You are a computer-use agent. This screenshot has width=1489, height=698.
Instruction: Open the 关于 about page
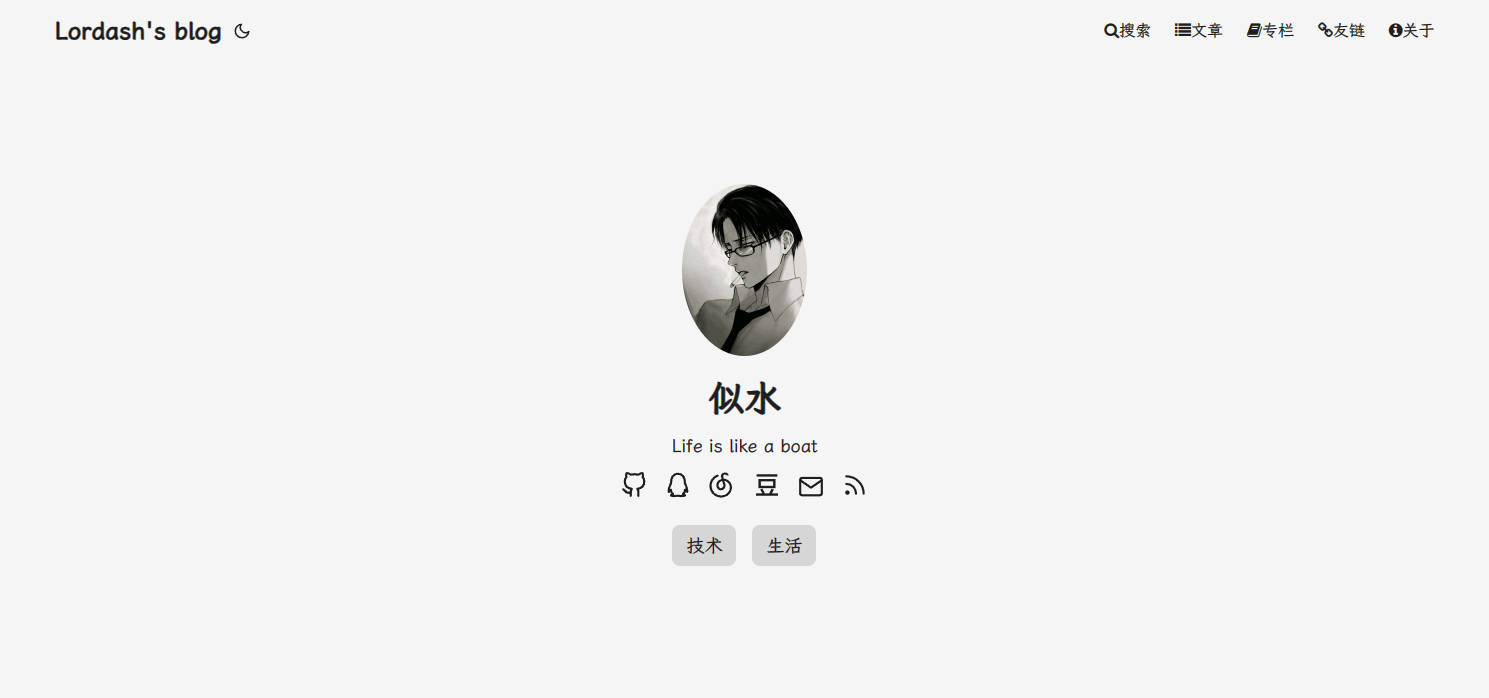1411,31
